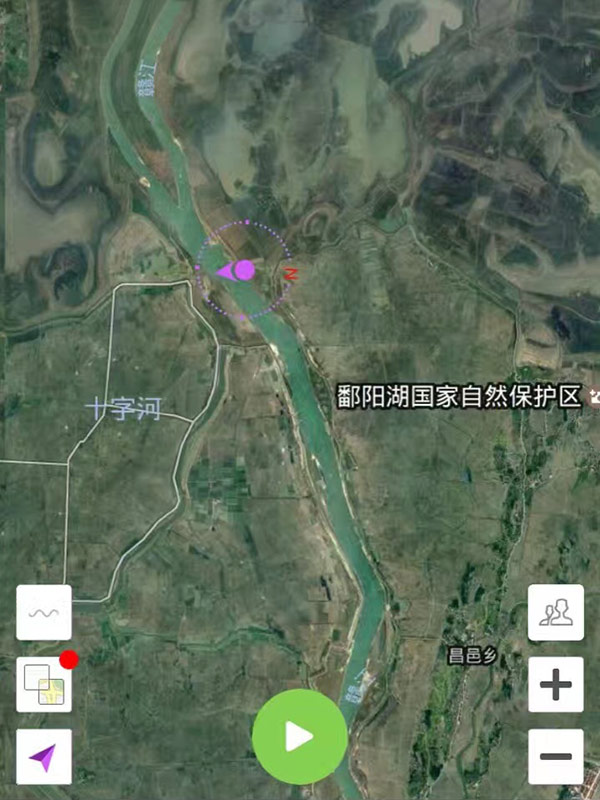The height and width of the screenshot is (800, 600).
Task: Zoom out with the minus button
Action: (x=555, y=757)
